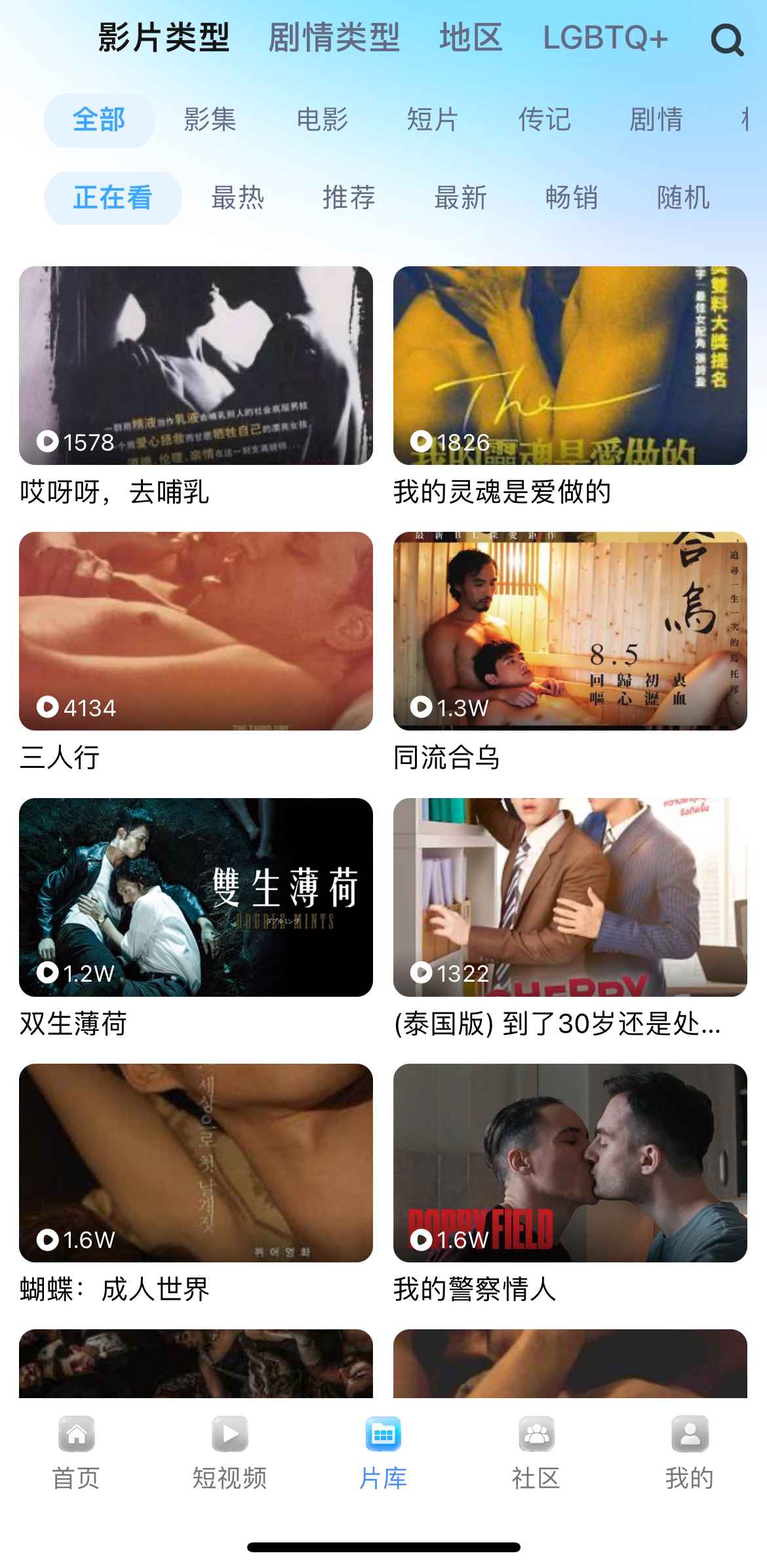Switch to the 地区 top tab
Image resolution: width=767 pixels, height=1568 pixels.
click(x=471, y=37)
